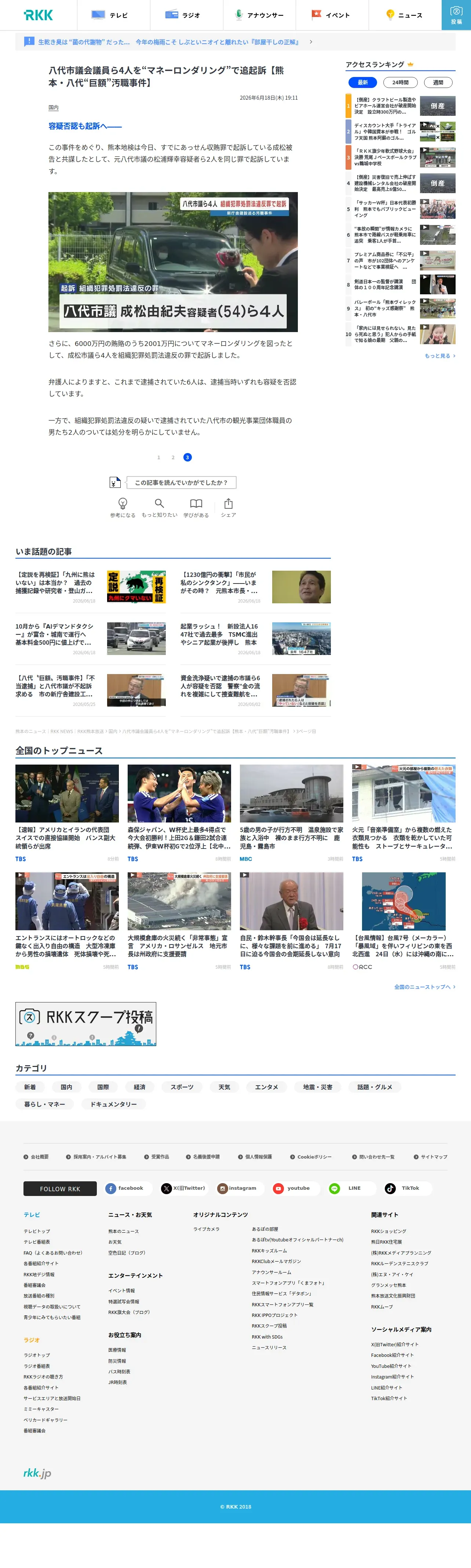Go to article page 2
Image resolution: width=471 pixels, height=1568 pixels.
[173, 457]
